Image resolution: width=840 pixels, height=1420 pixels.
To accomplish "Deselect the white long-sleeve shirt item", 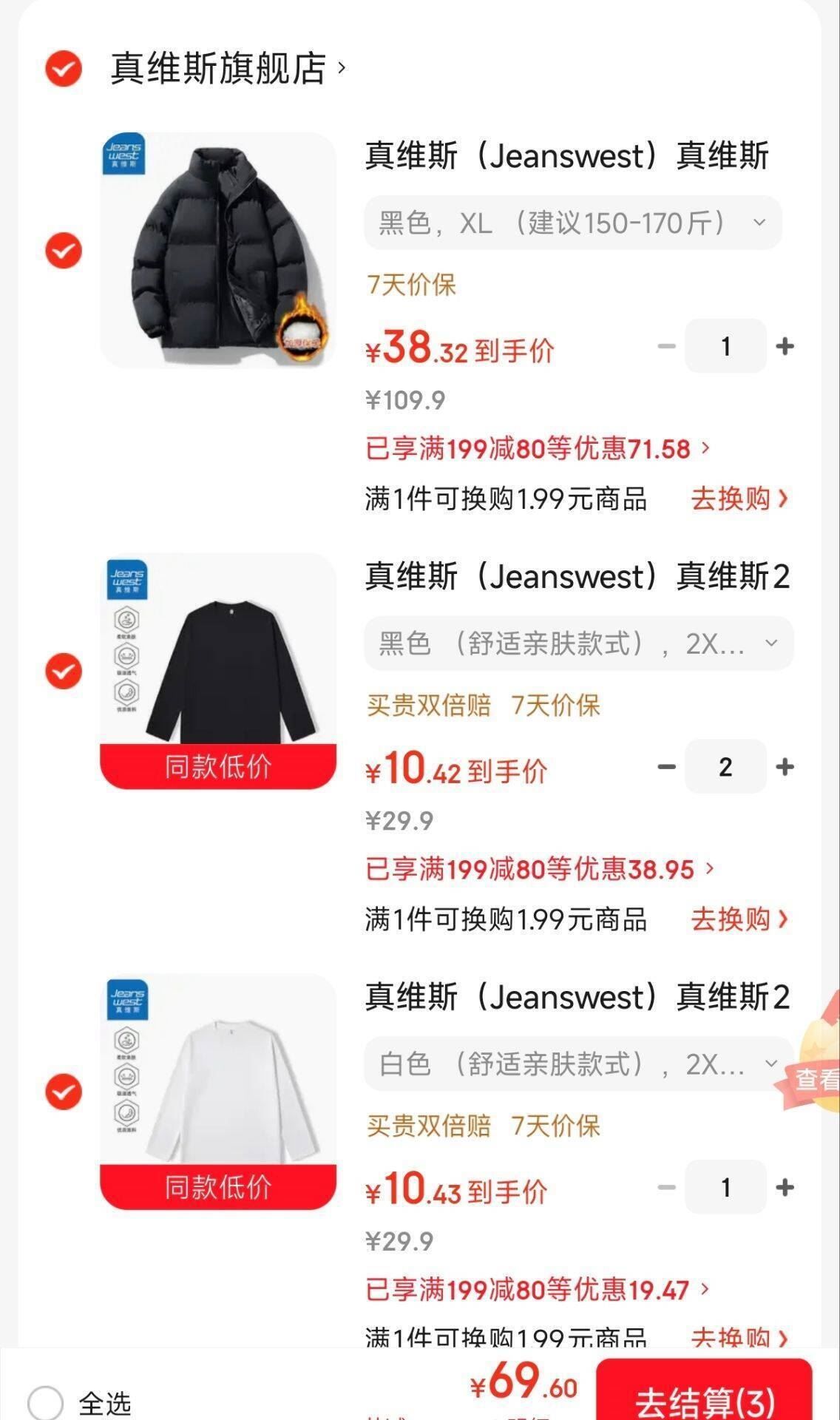I will (x=64, y=1092).
